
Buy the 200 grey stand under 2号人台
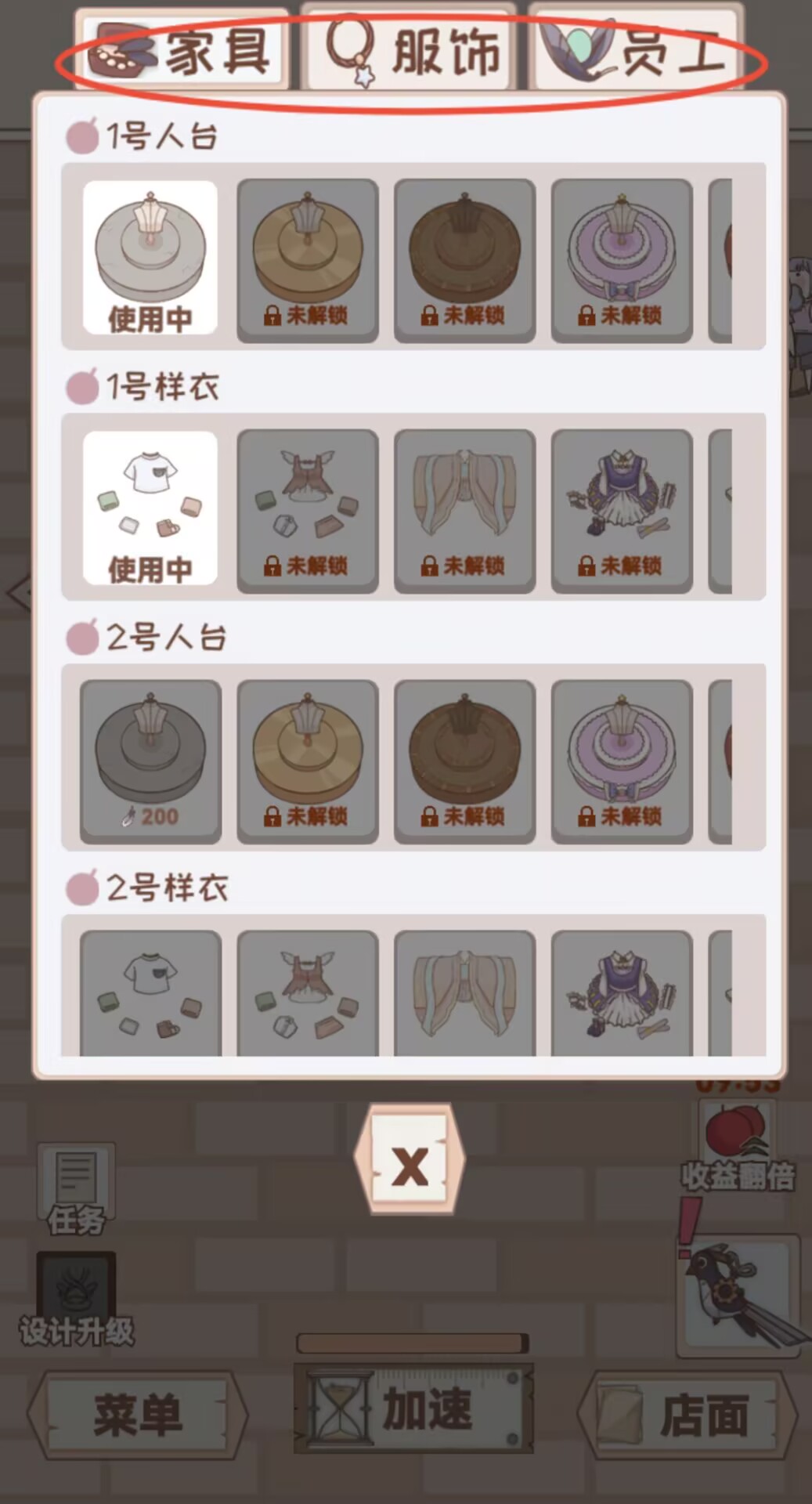[150, 761]
